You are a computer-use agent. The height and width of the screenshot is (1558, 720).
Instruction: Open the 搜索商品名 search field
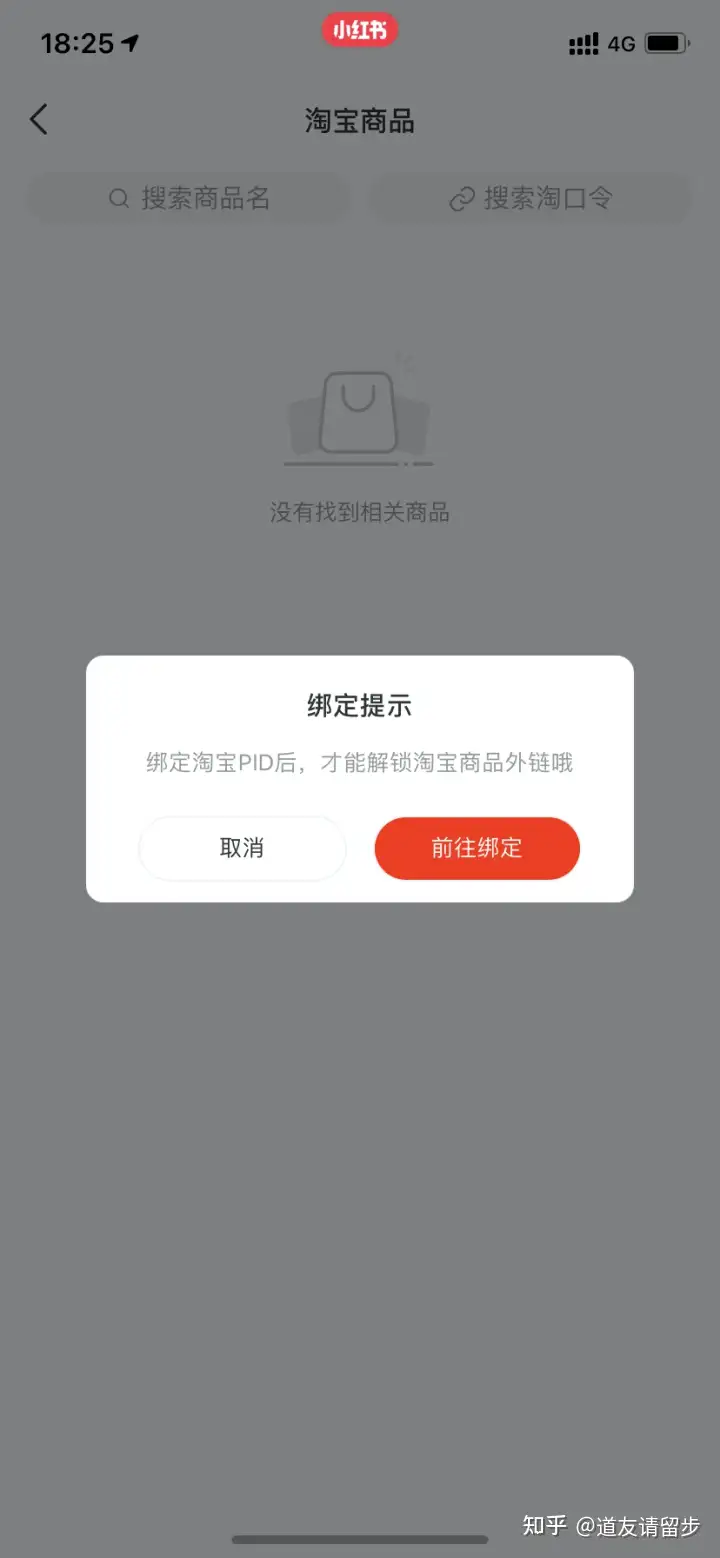pos(189,198)
